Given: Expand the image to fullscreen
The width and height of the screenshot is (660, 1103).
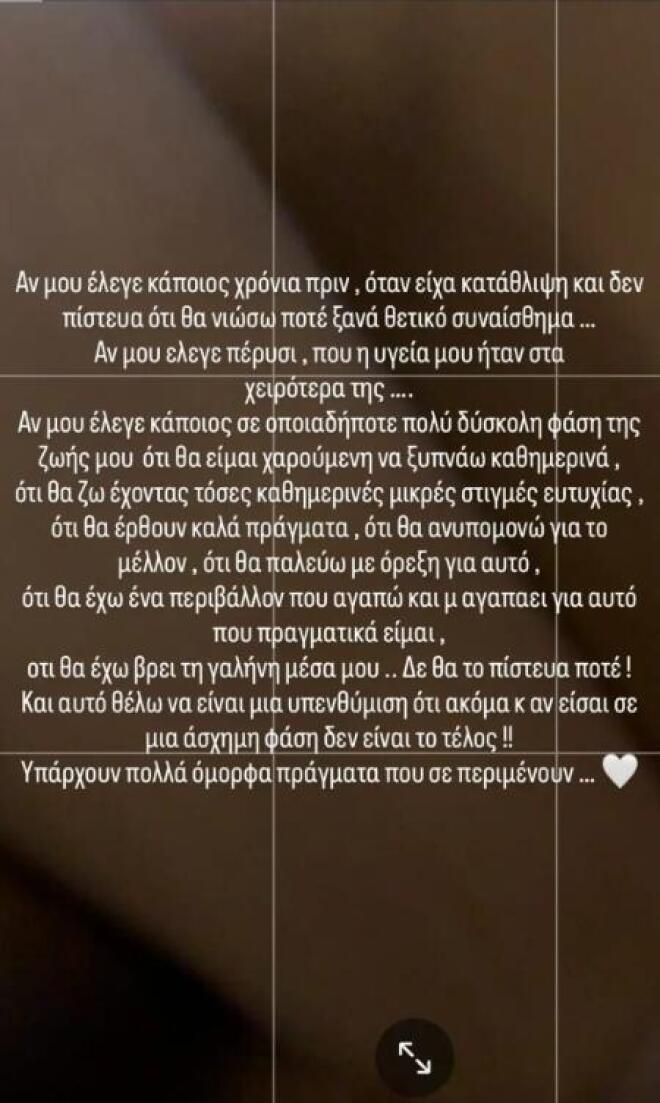Looking at the screenshot, I should (413, 1056).
